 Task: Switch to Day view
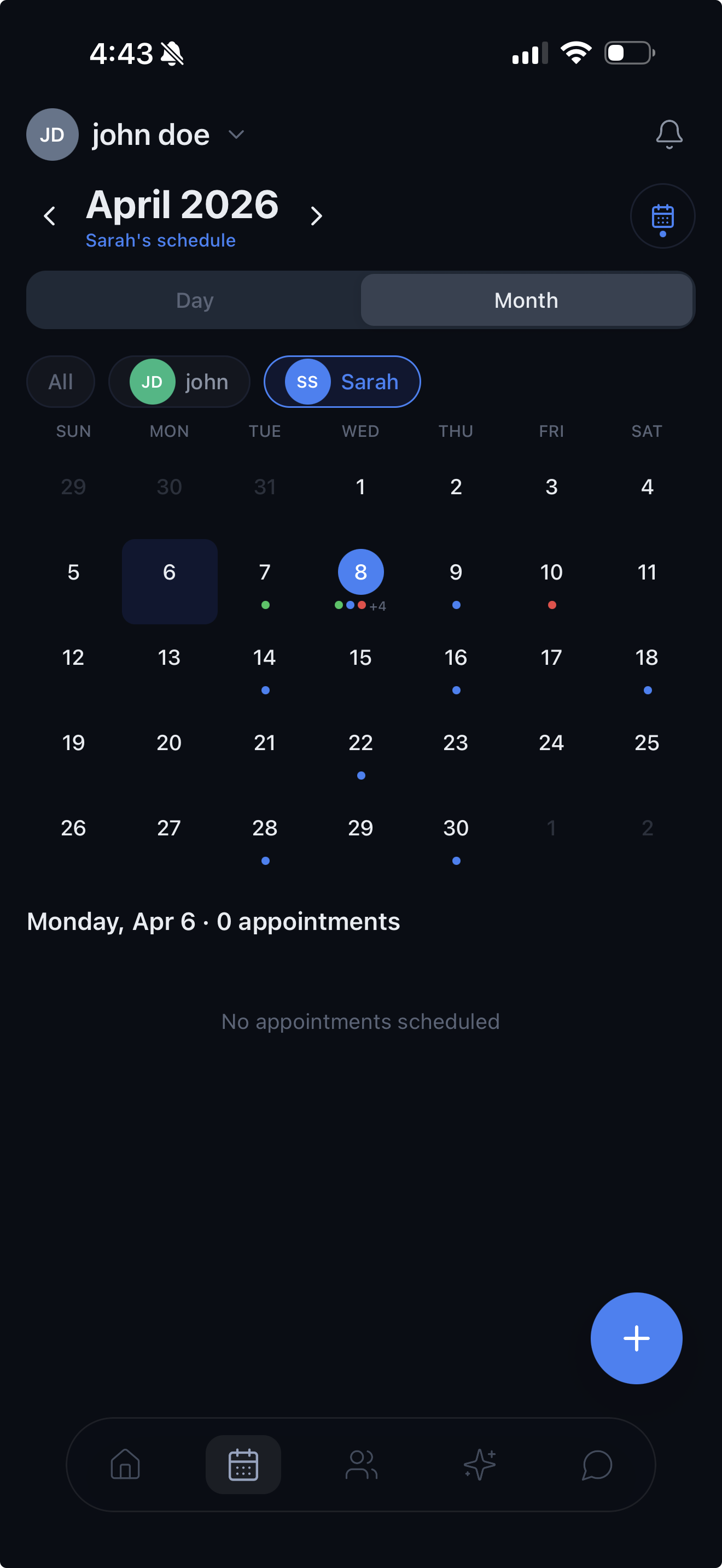pos(194,300)
